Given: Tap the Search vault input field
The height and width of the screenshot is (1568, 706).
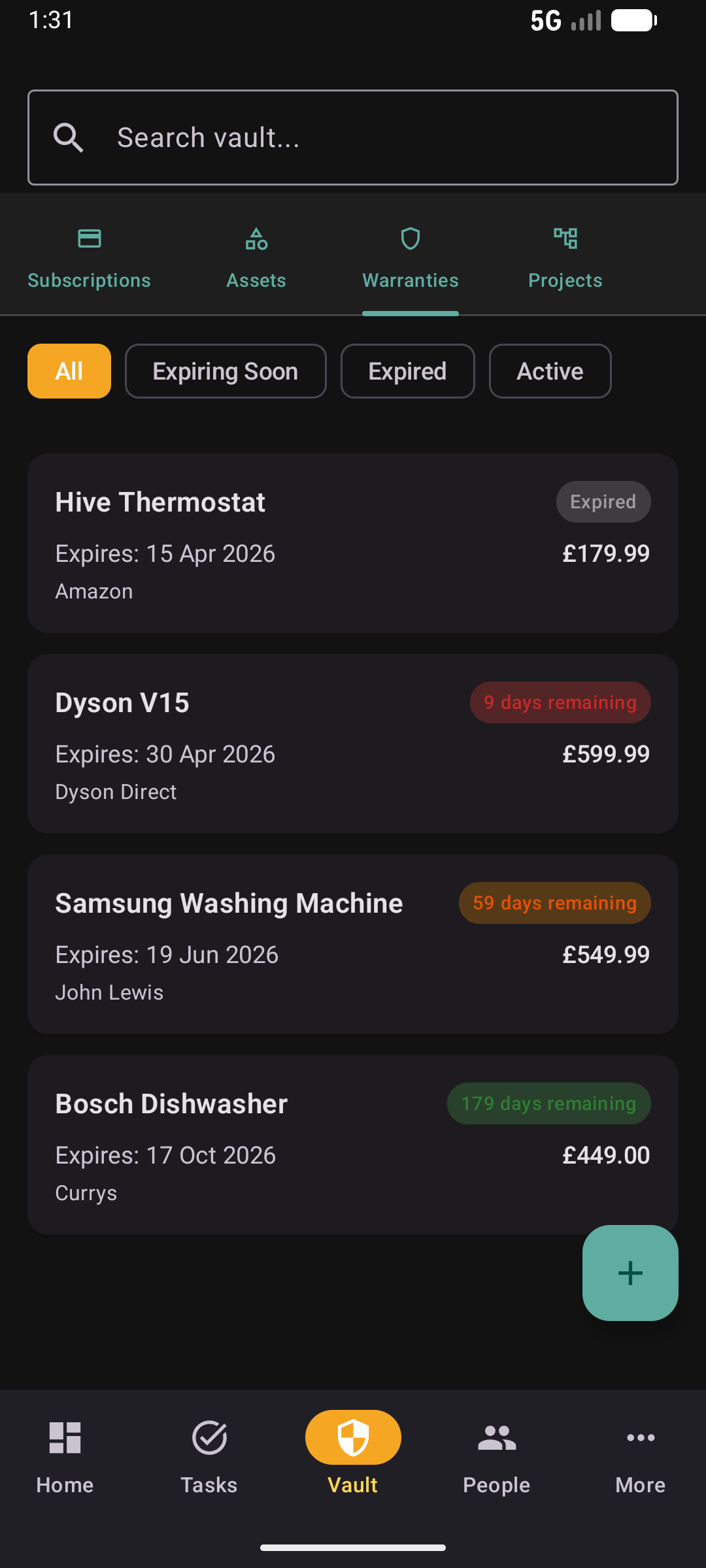Looking at the screenshot, I should [x=353, y=137].
